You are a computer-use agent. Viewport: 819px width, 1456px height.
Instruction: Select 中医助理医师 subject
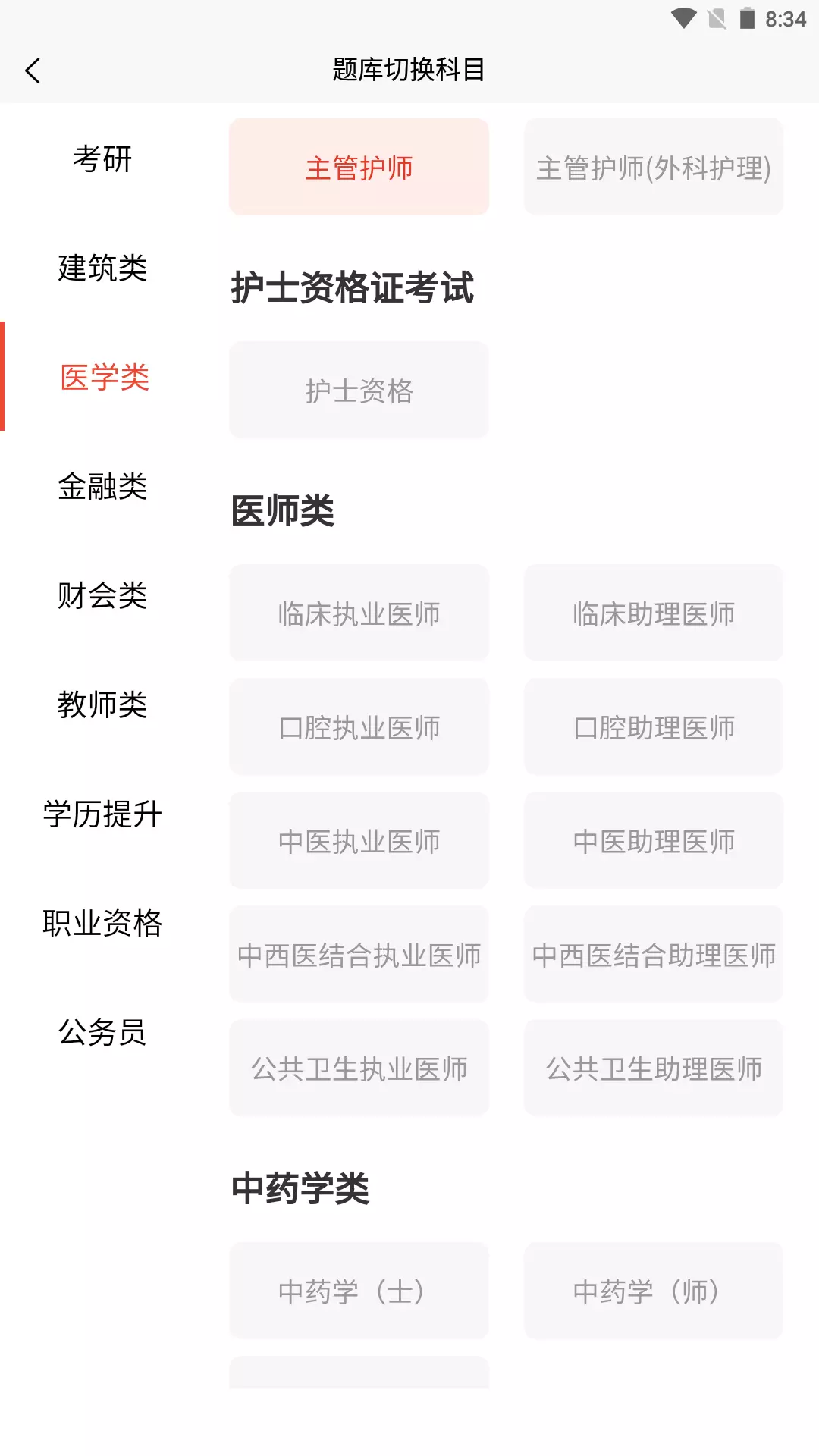coord(654,840)
